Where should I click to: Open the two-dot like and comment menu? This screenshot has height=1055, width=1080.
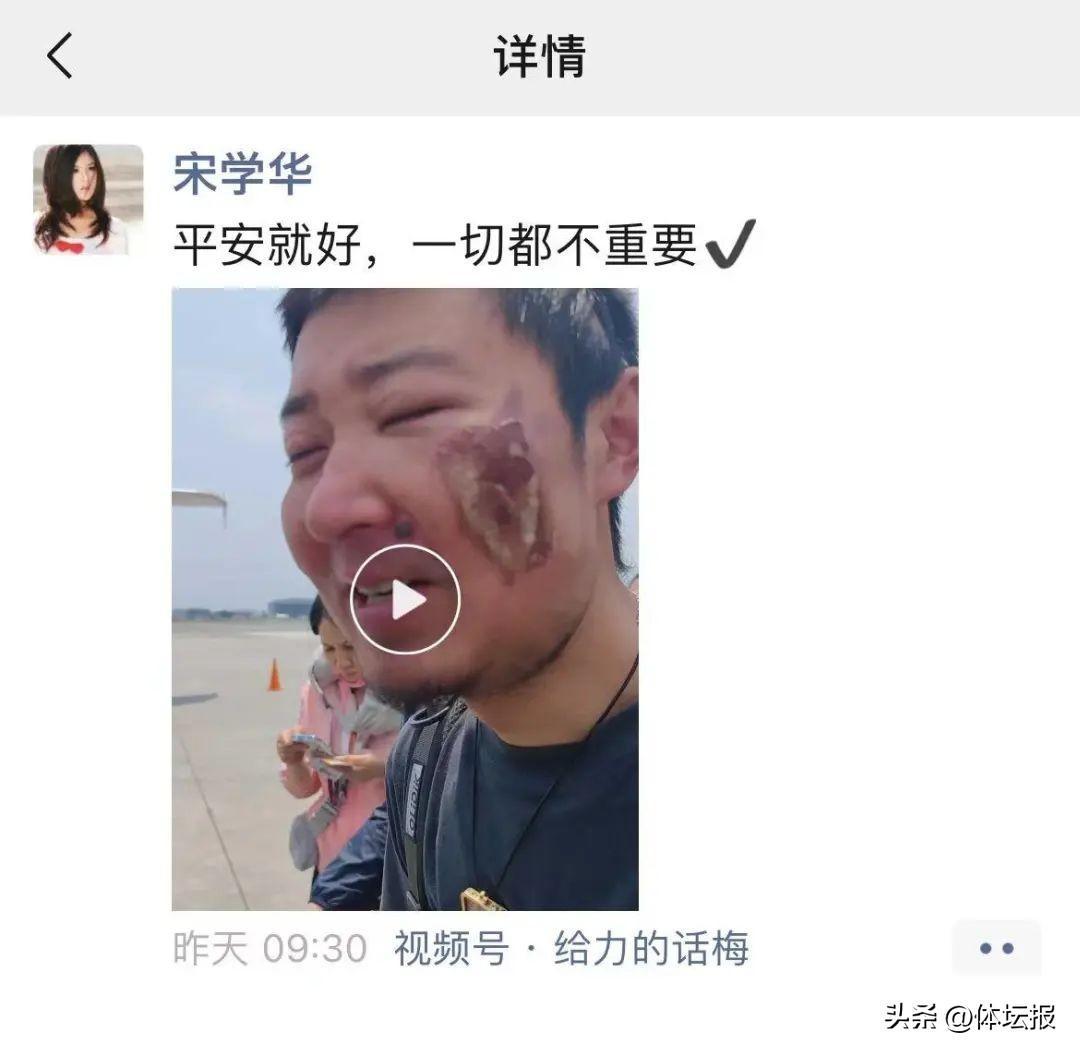[x=996, y=948]
